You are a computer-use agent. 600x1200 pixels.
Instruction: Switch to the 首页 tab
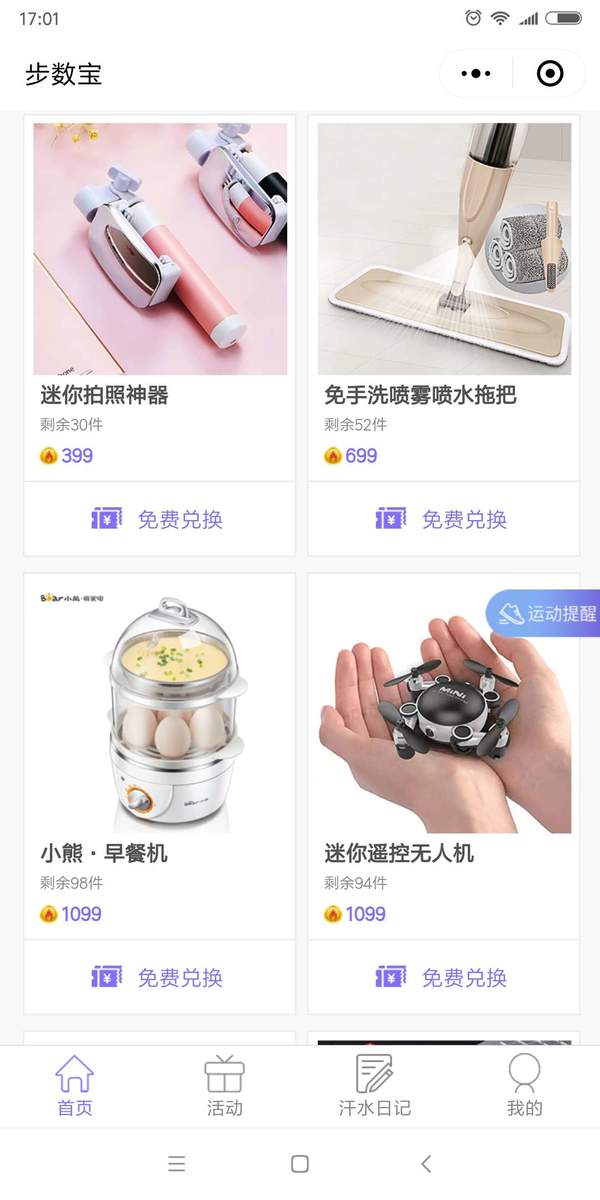[x=75, y=1086]
